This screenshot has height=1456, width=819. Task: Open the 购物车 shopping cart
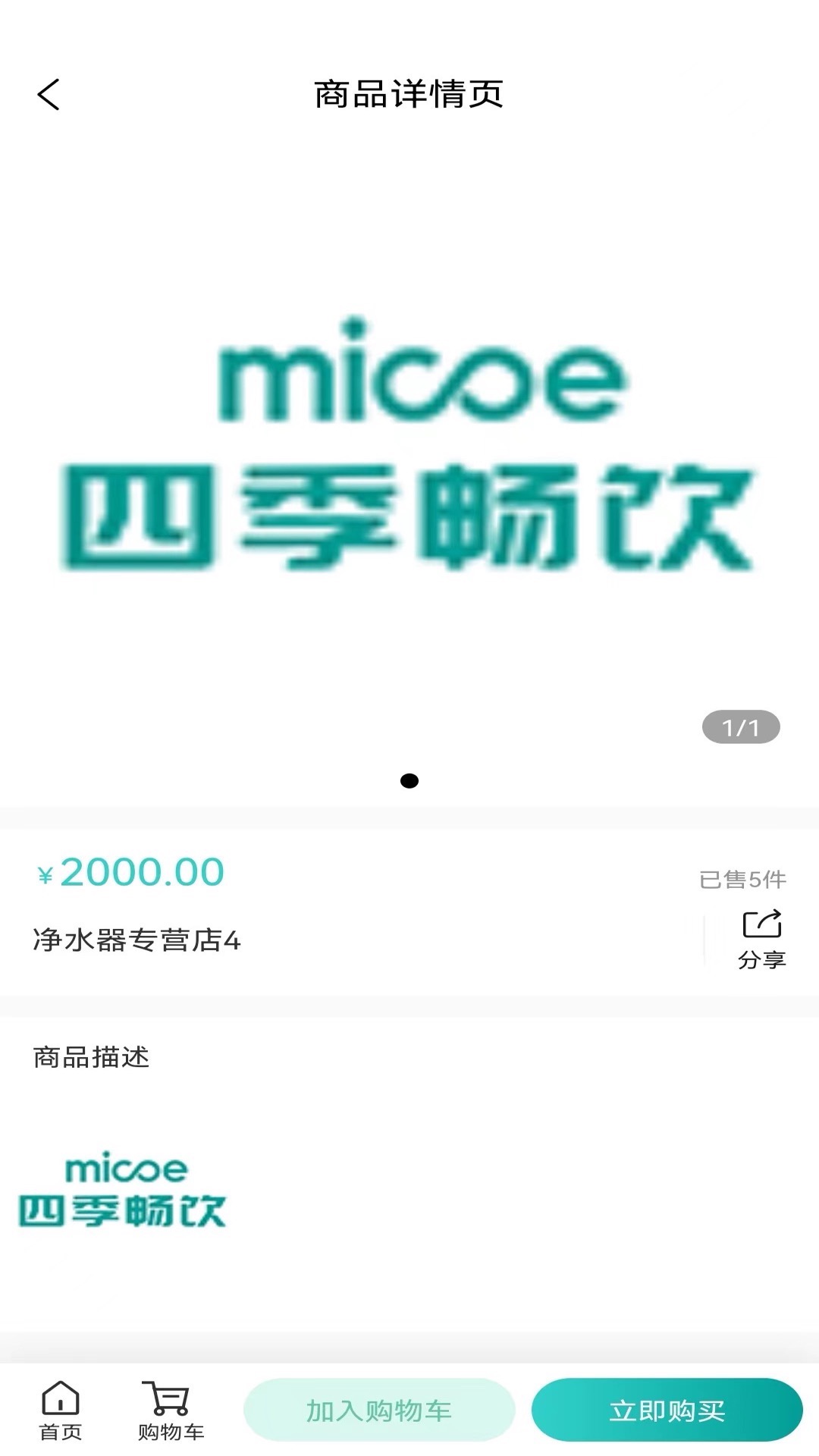click(171, 1410)
